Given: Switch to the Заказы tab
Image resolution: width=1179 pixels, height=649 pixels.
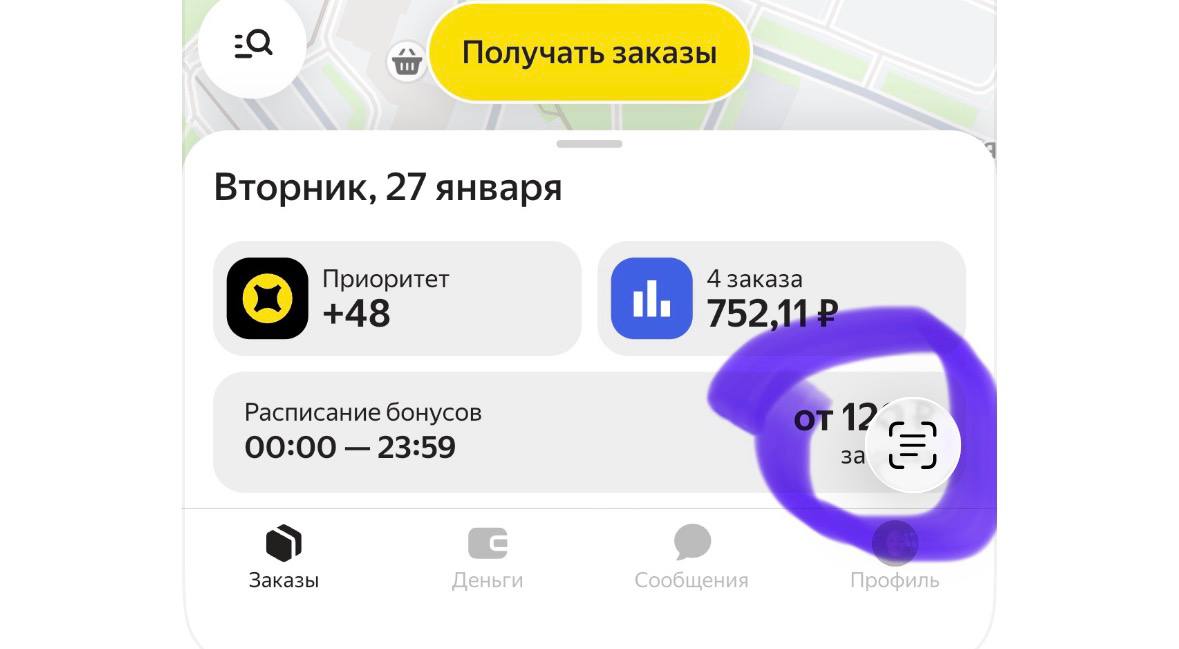Looking at the screenshot, I should pyautogui.click(x=284, y=557).
